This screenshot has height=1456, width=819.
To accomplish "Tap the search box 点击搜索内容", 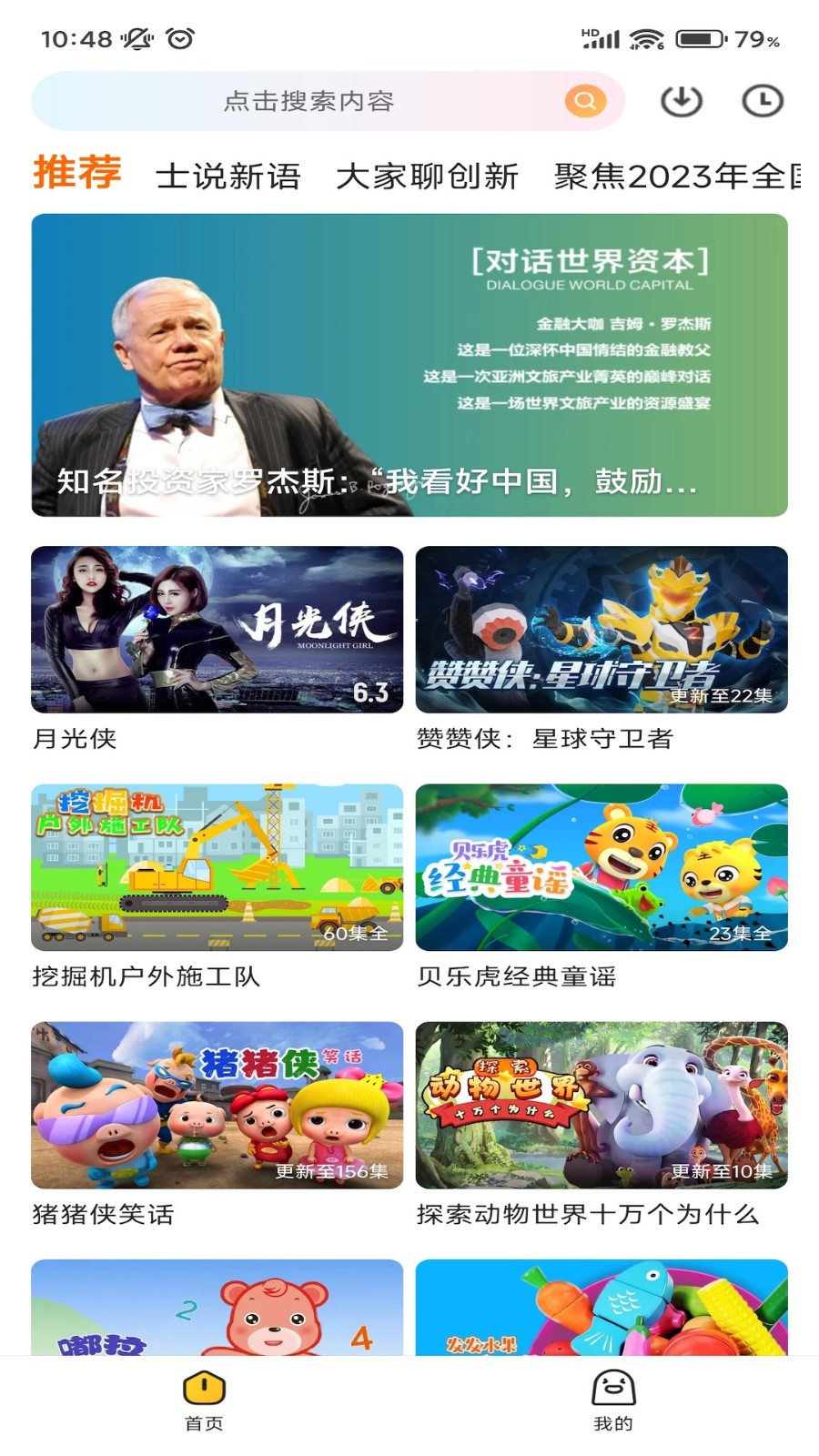I will click(308, 101).
